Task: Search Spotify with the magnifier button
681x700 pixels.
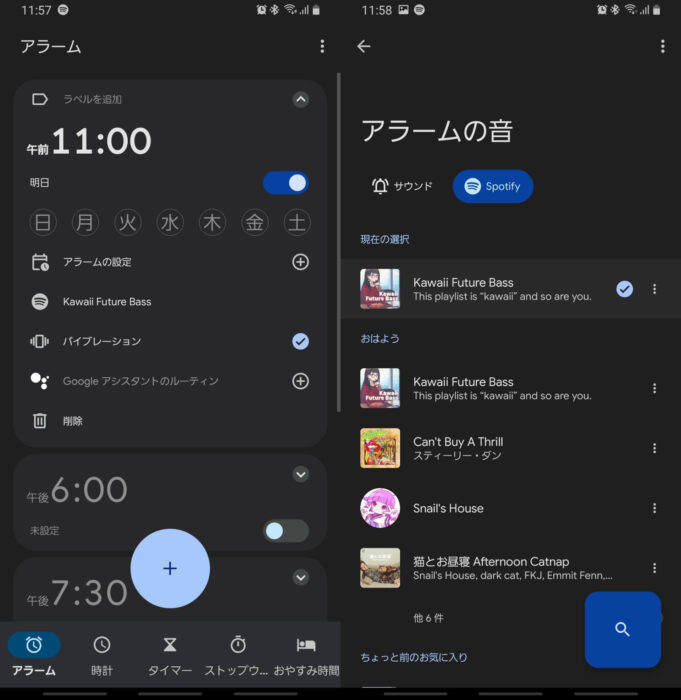Action: point(622,629)
